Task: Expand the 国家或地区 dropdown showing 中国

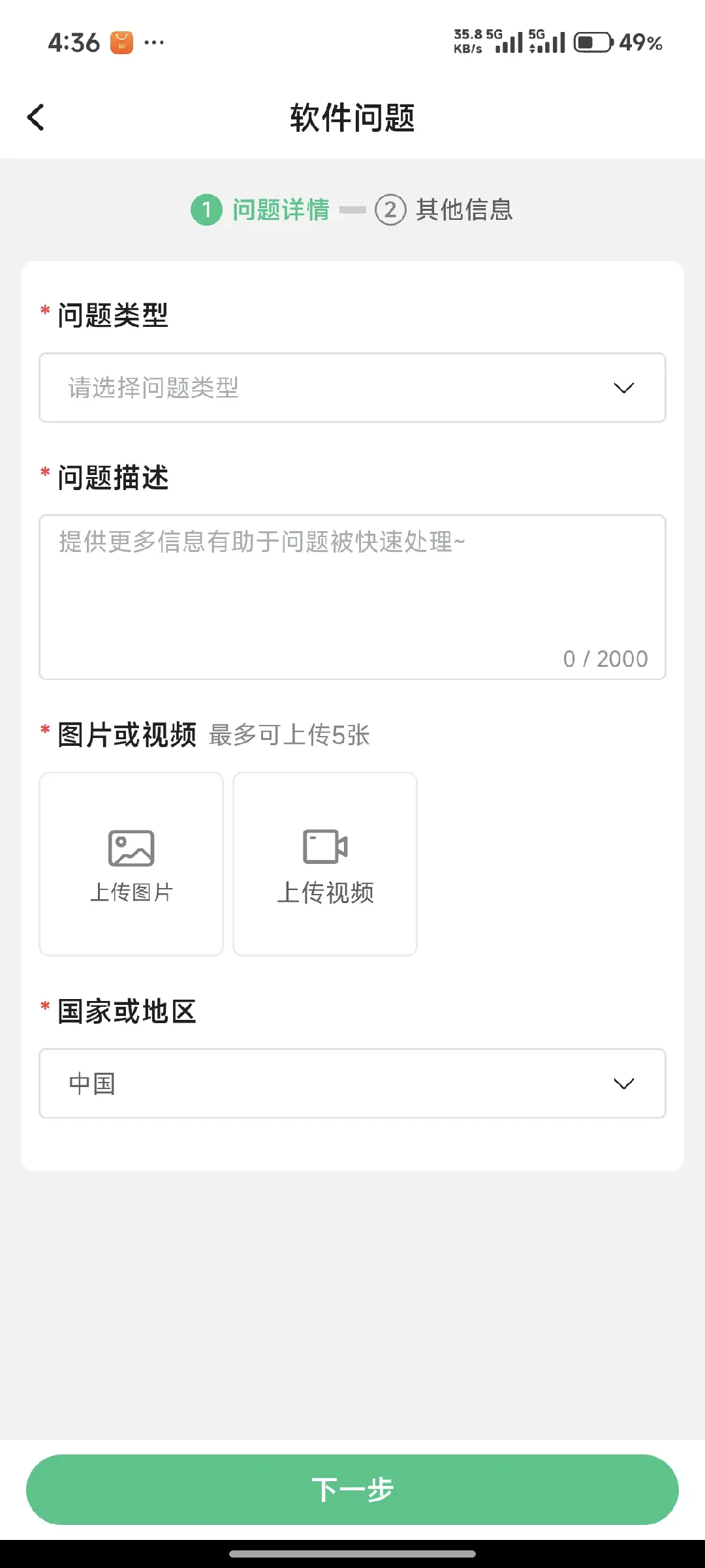Action: click(x=352, y=1083)
